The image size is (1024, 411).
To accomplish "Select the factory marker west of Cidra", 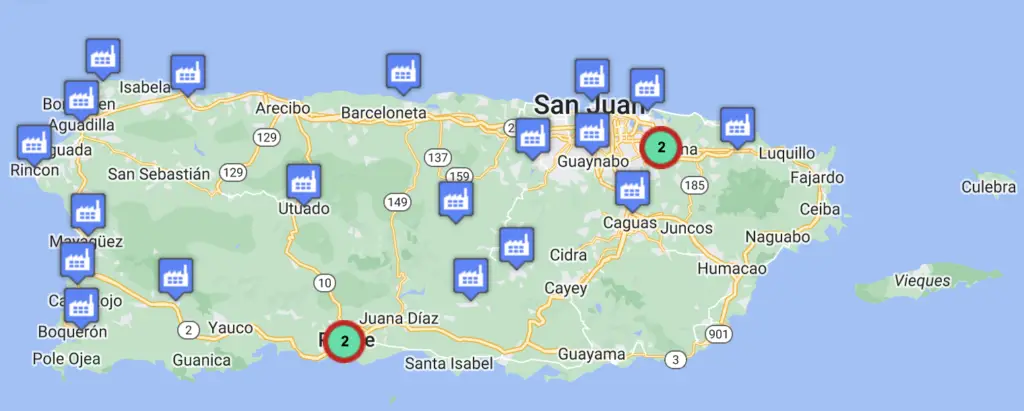I will 516,245.
